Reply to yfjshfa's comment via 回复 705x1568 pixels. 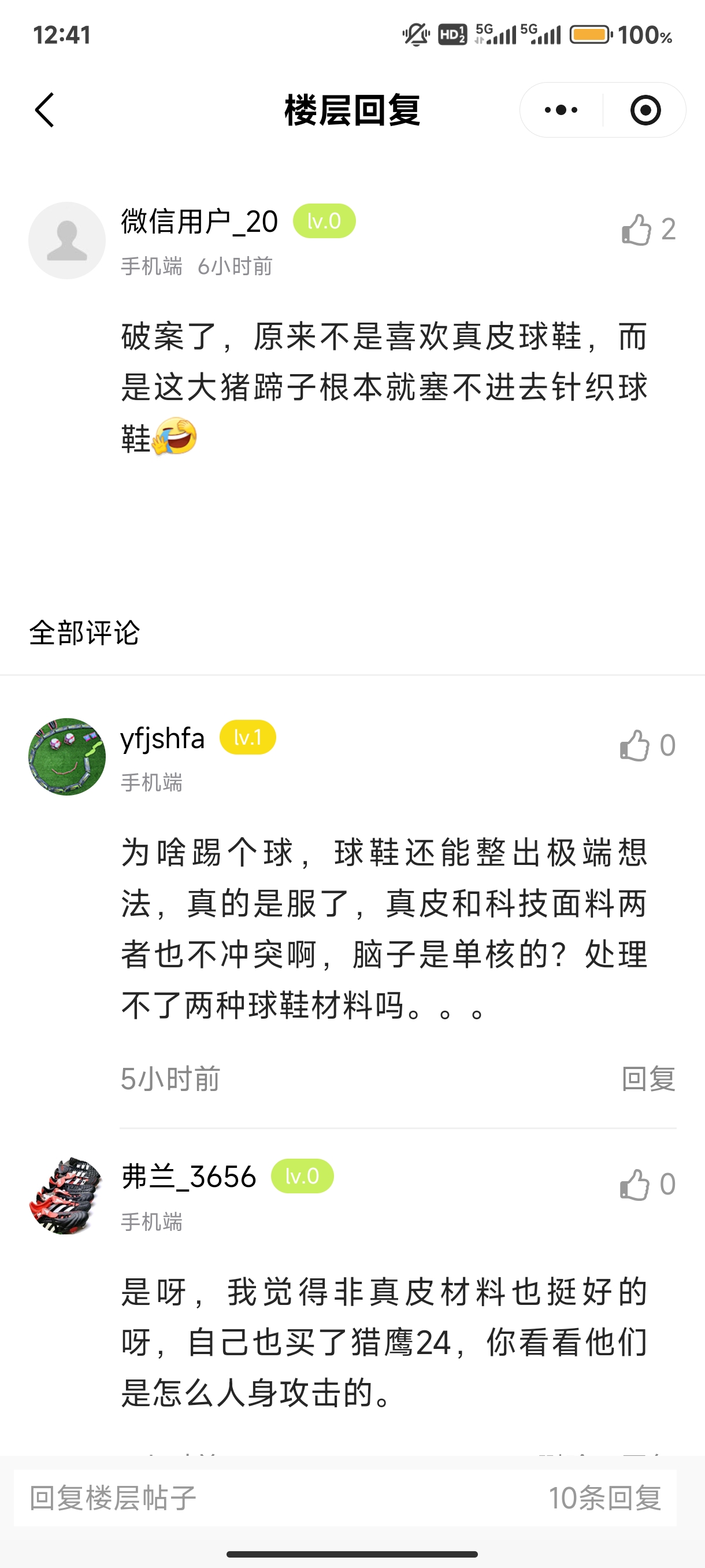648,1079
